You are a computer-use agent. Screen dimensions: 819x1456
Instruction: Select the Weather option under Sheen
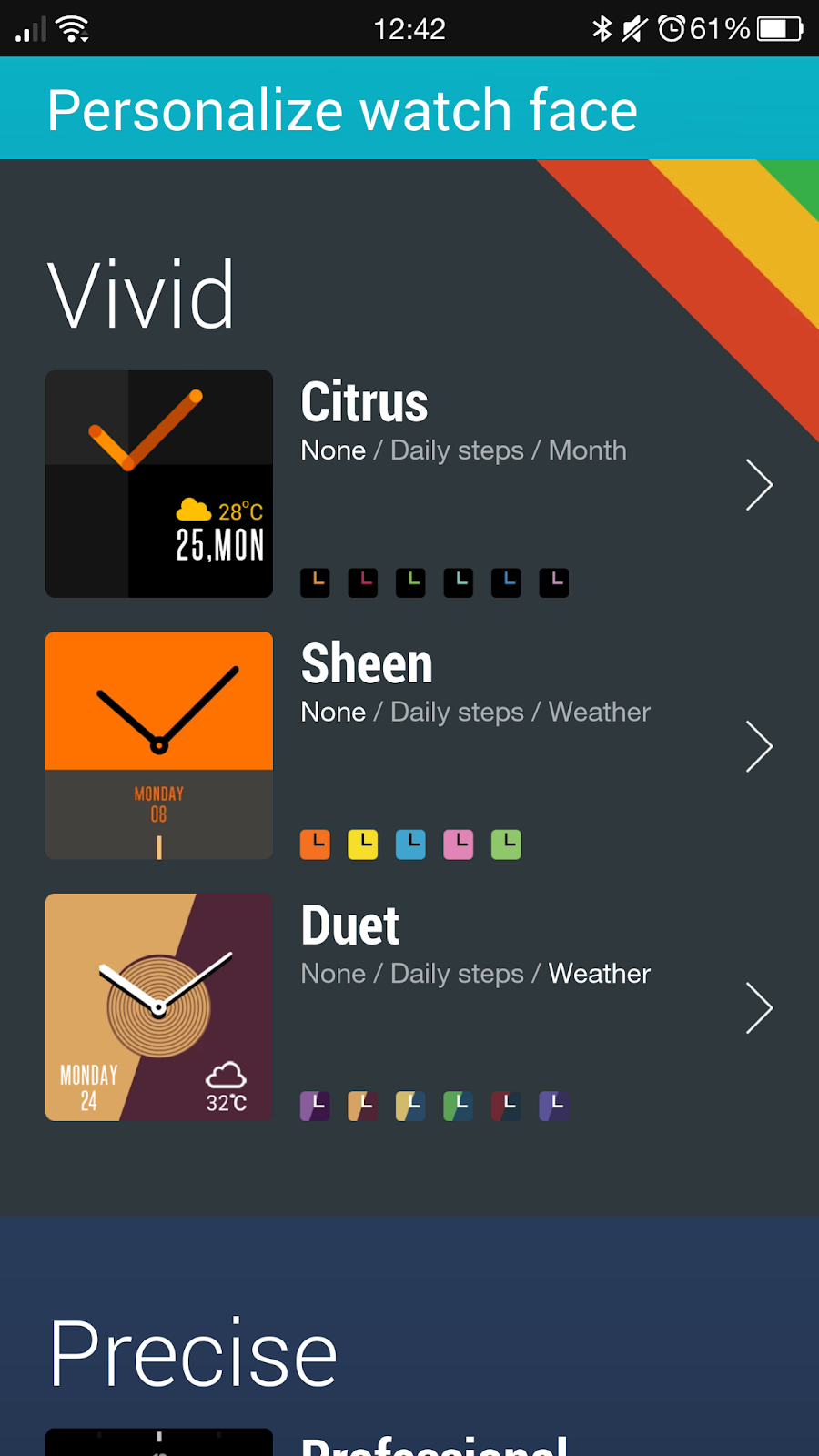(599, 712)
